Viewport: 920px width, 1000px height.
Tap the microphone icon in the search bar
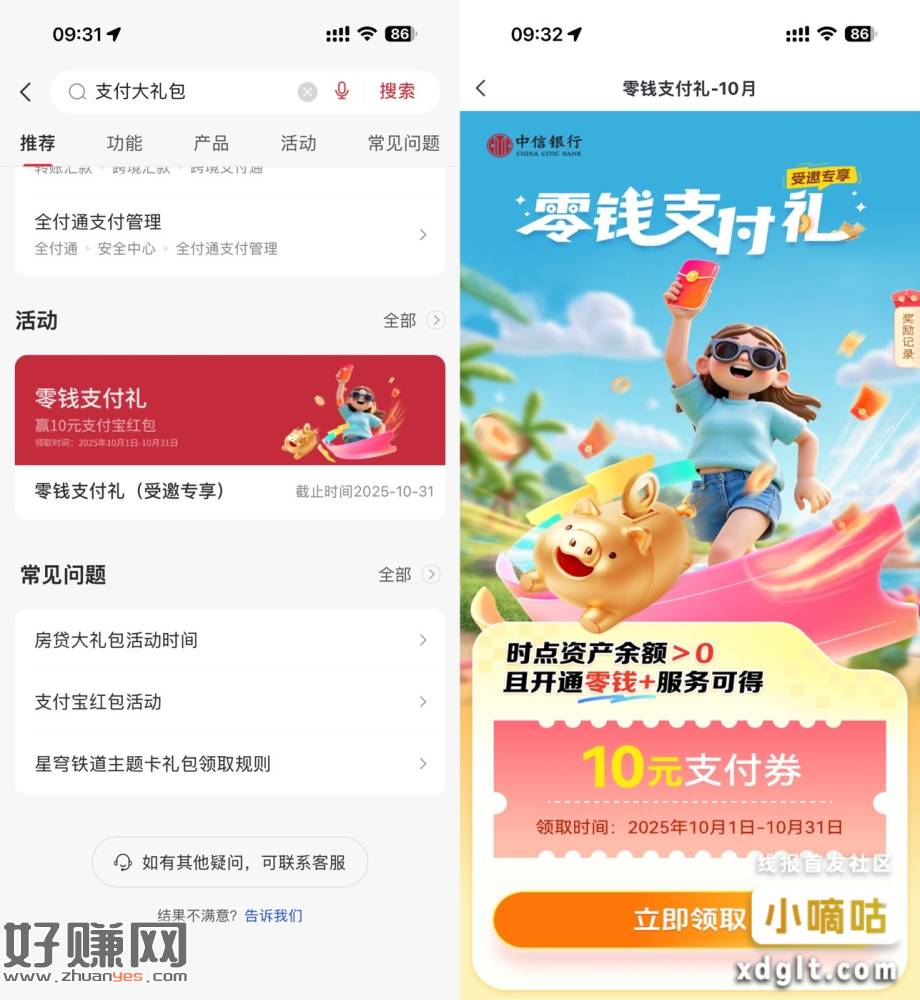tap(341, 91)
